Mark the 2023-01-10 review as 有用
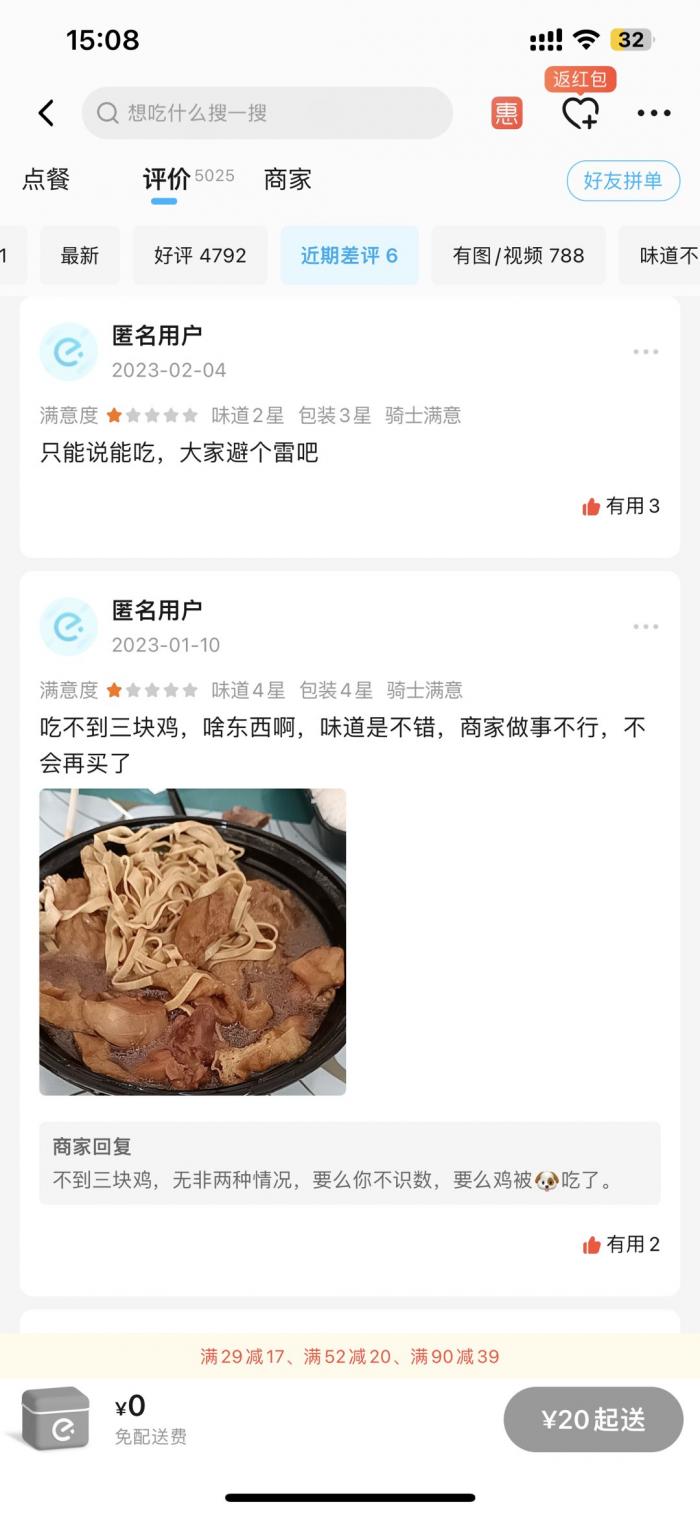The image size is (700, 1515). pos(621,1244)
